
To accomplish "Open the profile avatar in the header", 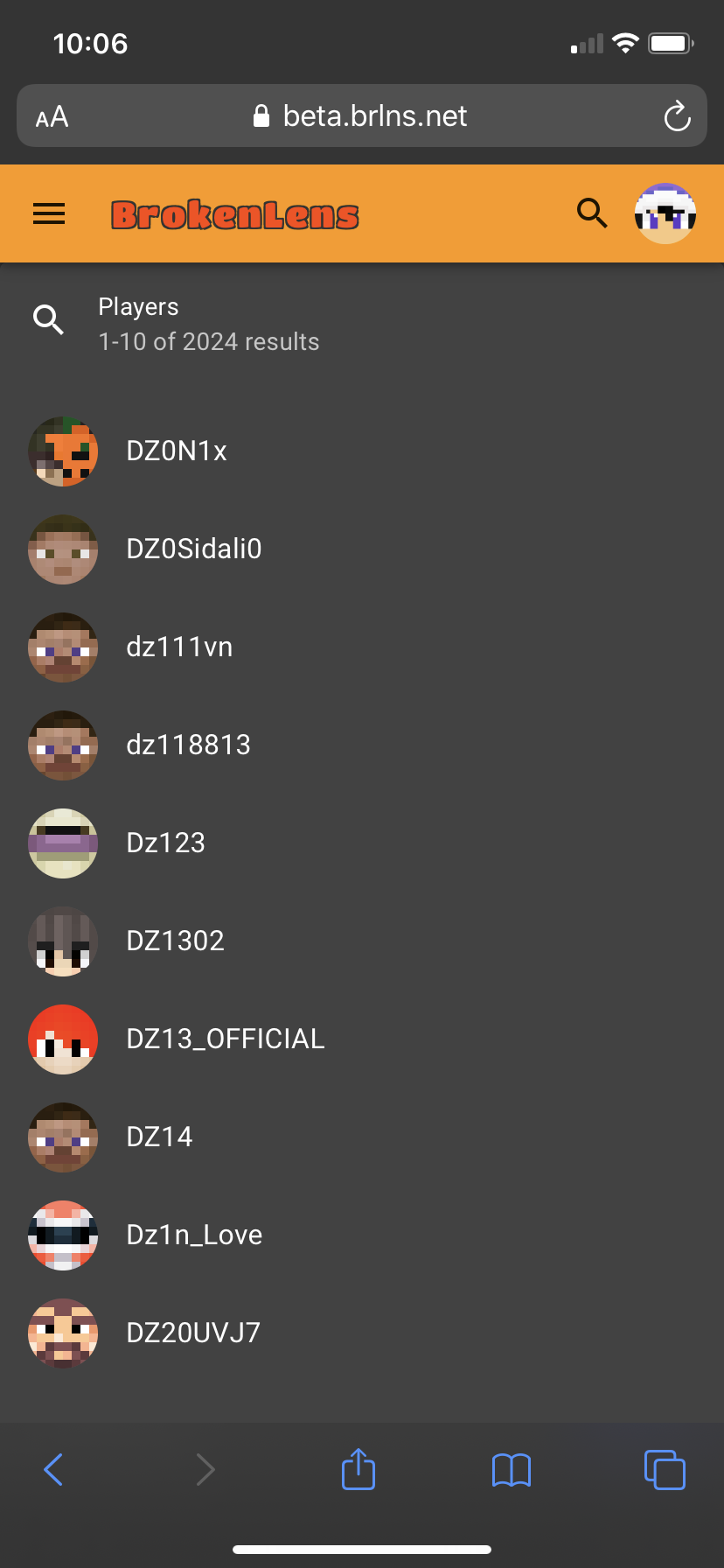I will pyautogui.click(x=665, y=213).
